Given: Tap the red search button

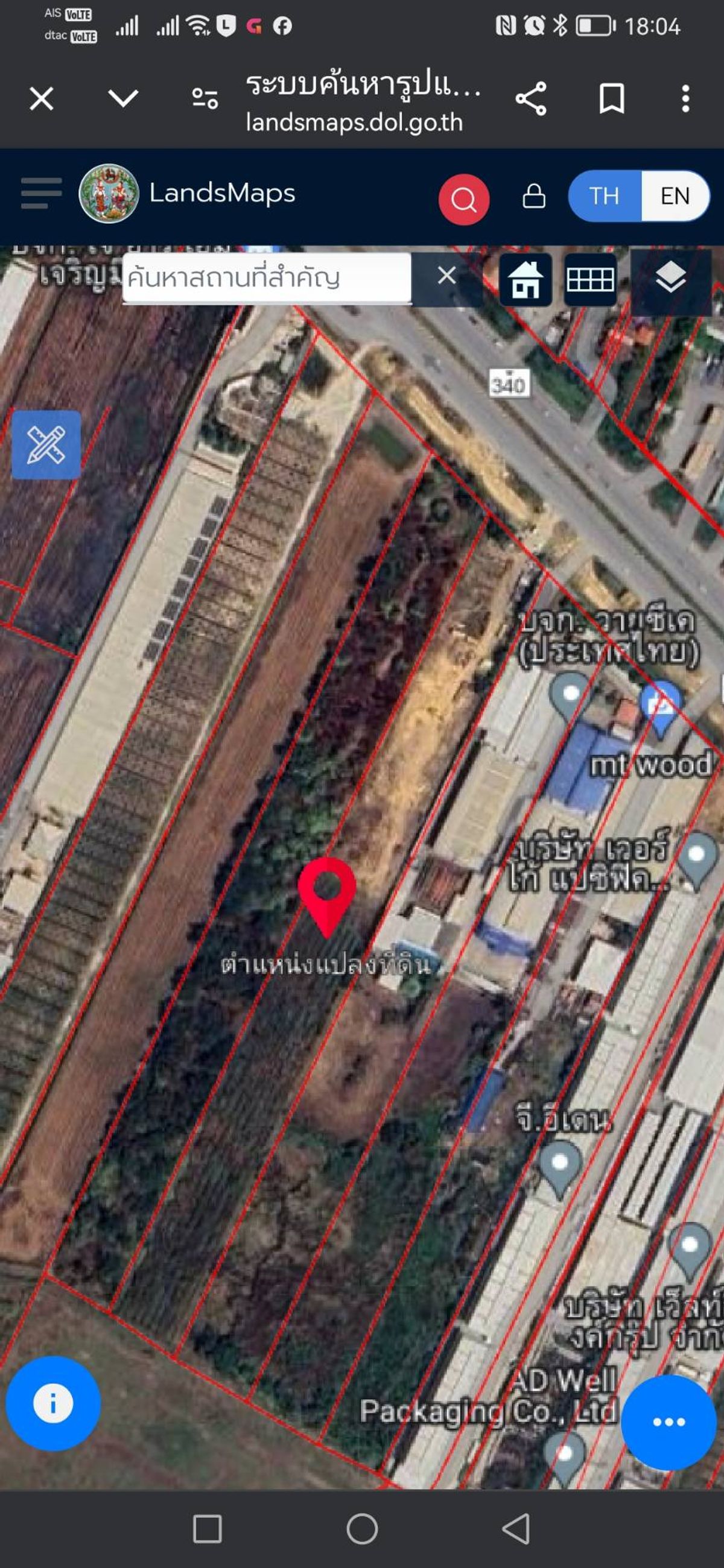Looking at the screenshot, I should click(x=464, y=199).
